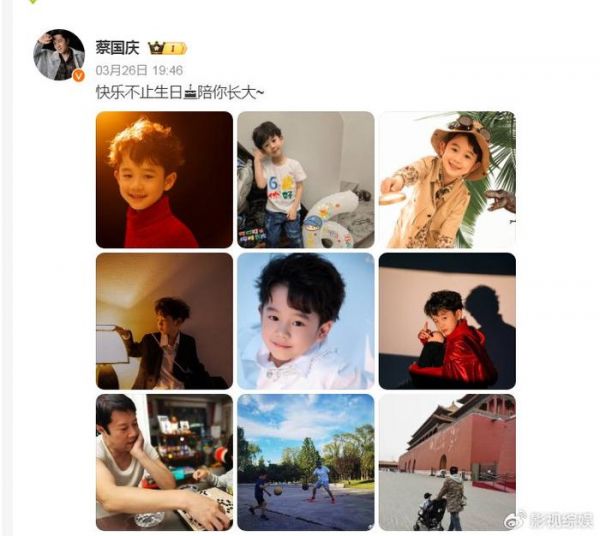View the outdoor basketball photo

click(x=305, y=462)
